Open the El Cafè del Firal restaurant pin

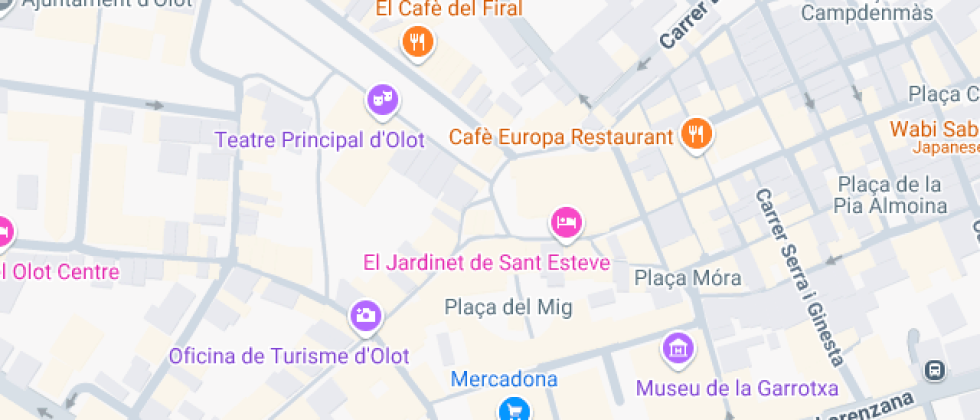tap(418, 44)
